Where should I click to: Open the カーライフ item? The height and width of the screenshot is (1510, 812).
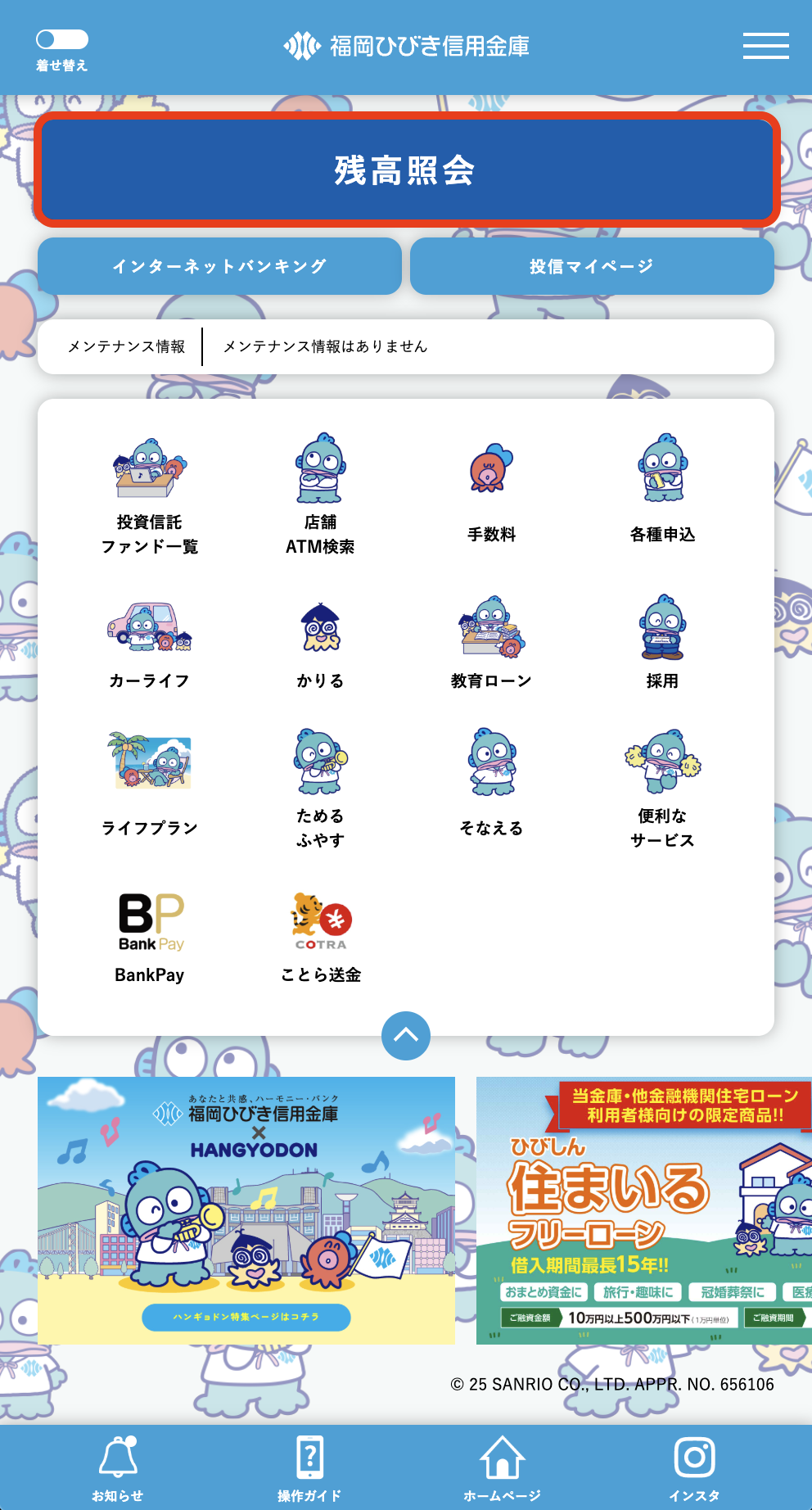click(150, 644)
